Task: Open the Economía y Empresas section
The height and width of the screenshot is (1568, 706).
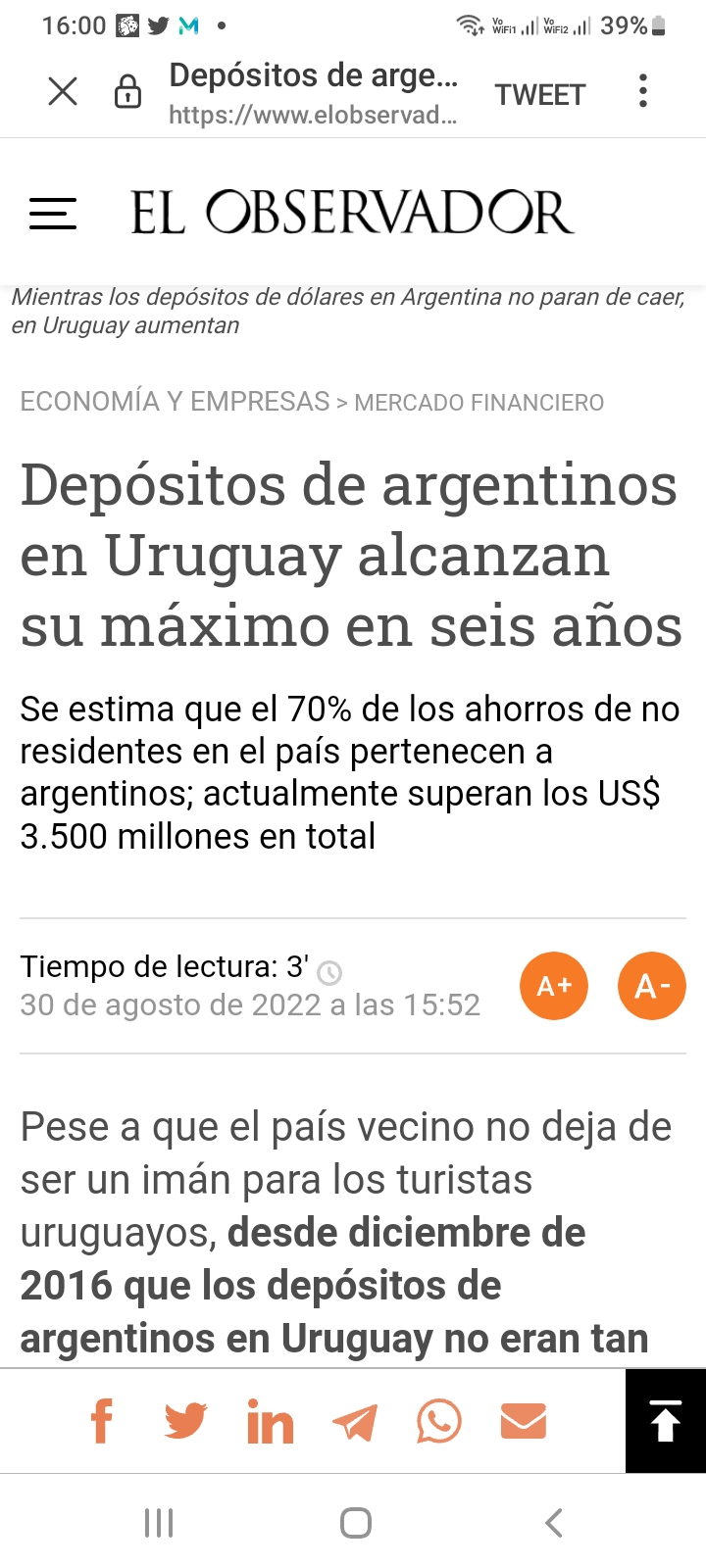Action: 175,402
